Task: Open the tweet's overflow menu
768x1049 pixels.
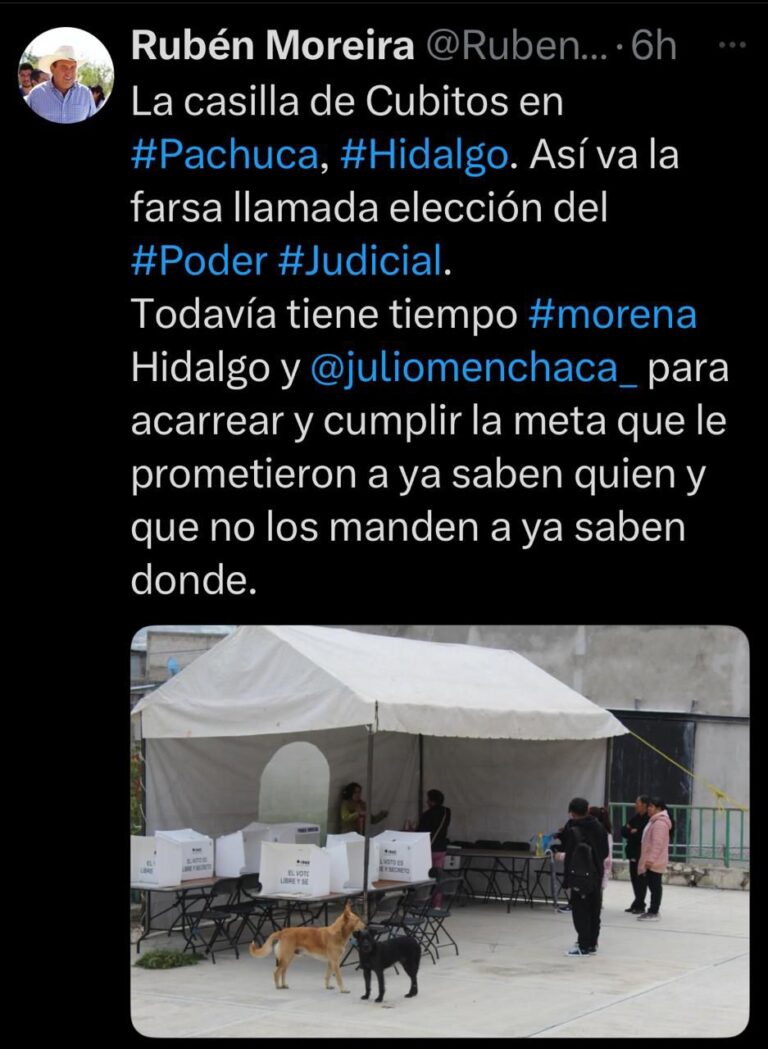Action: [x=733, y=45]
